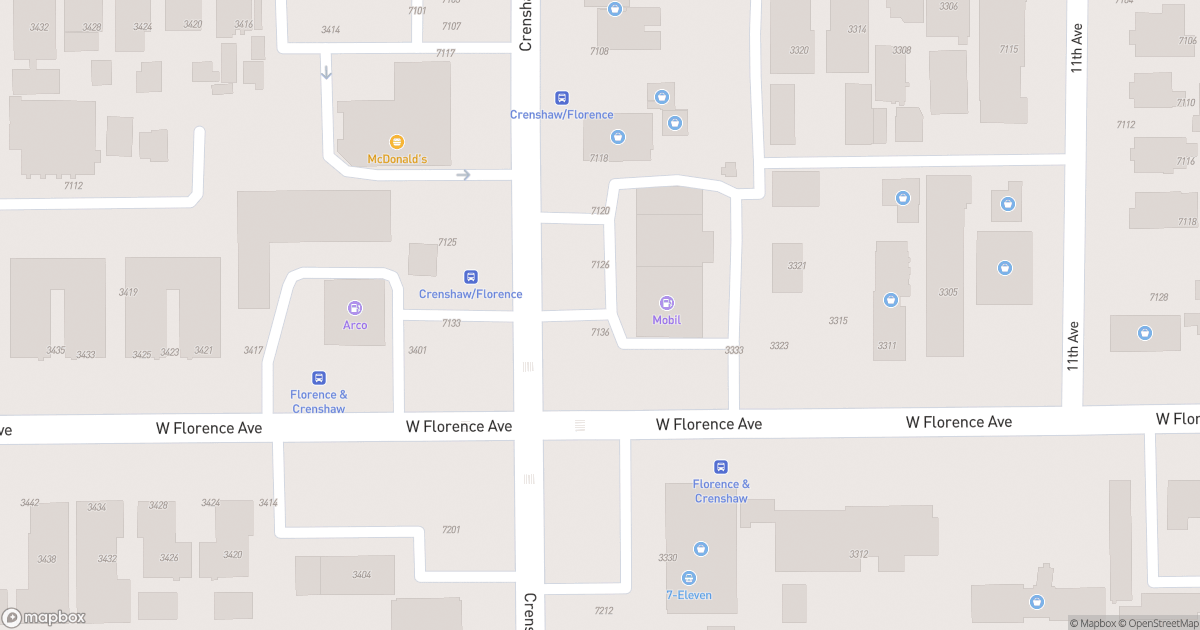Open the © OpenStreetMap attribution link
The width and height of the screenshot is (1200, 630).
(x=1160, y=623)
